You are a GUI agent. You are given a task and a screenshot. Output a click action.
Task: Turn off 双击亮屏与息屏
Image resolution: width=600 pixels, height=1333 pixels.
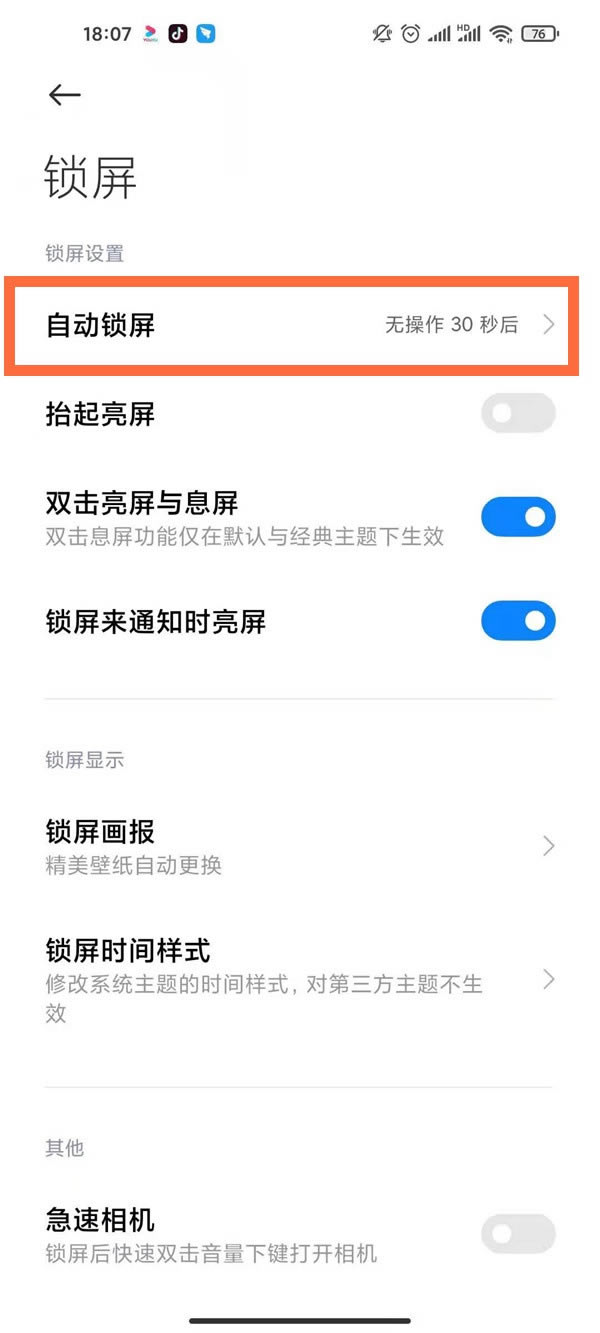pyautogui.click(x=517, y=517)
